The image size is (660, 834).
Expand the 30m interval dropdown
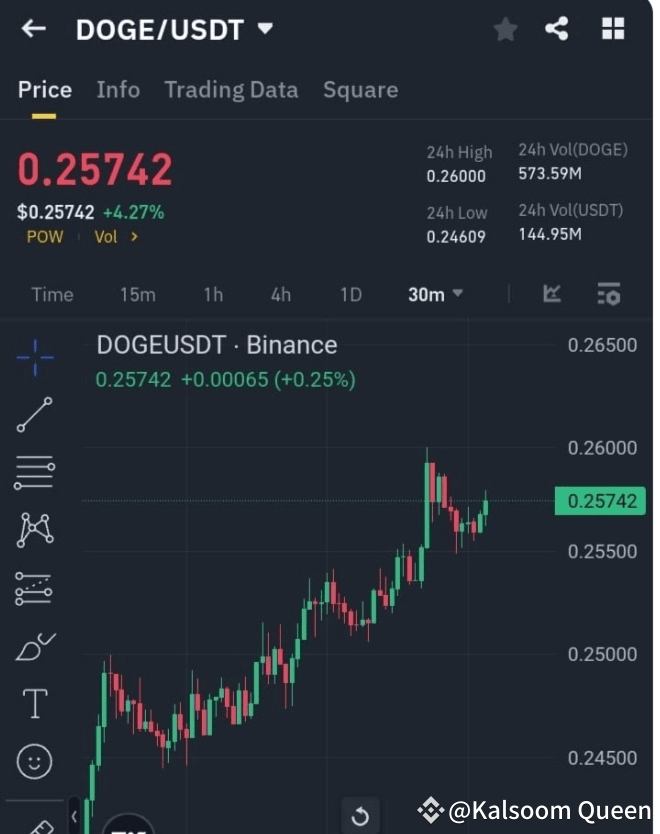pyautogui.click(x=436, y=294)
